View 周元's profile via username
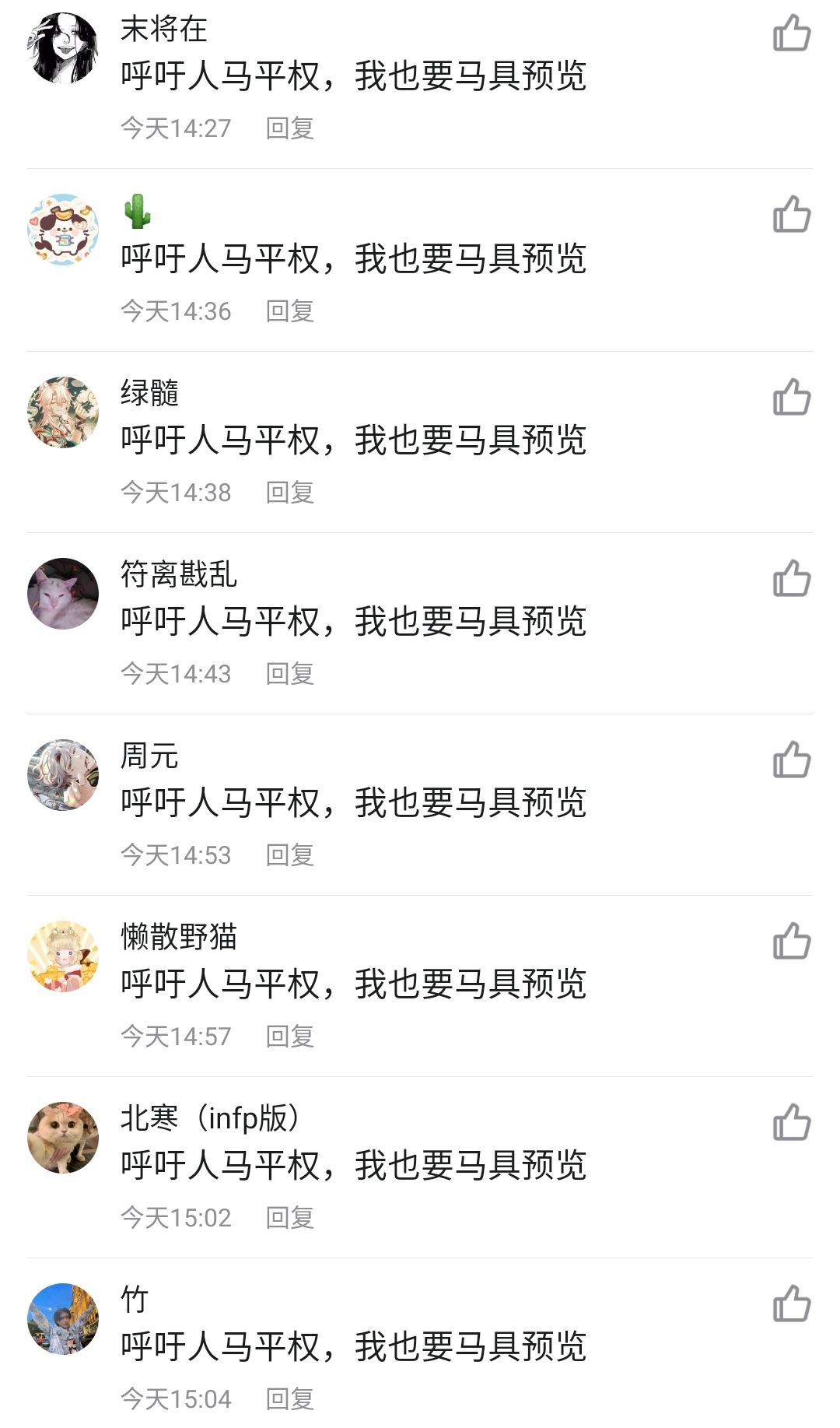This screenshot has width=840, height=1428. (149, 756)
